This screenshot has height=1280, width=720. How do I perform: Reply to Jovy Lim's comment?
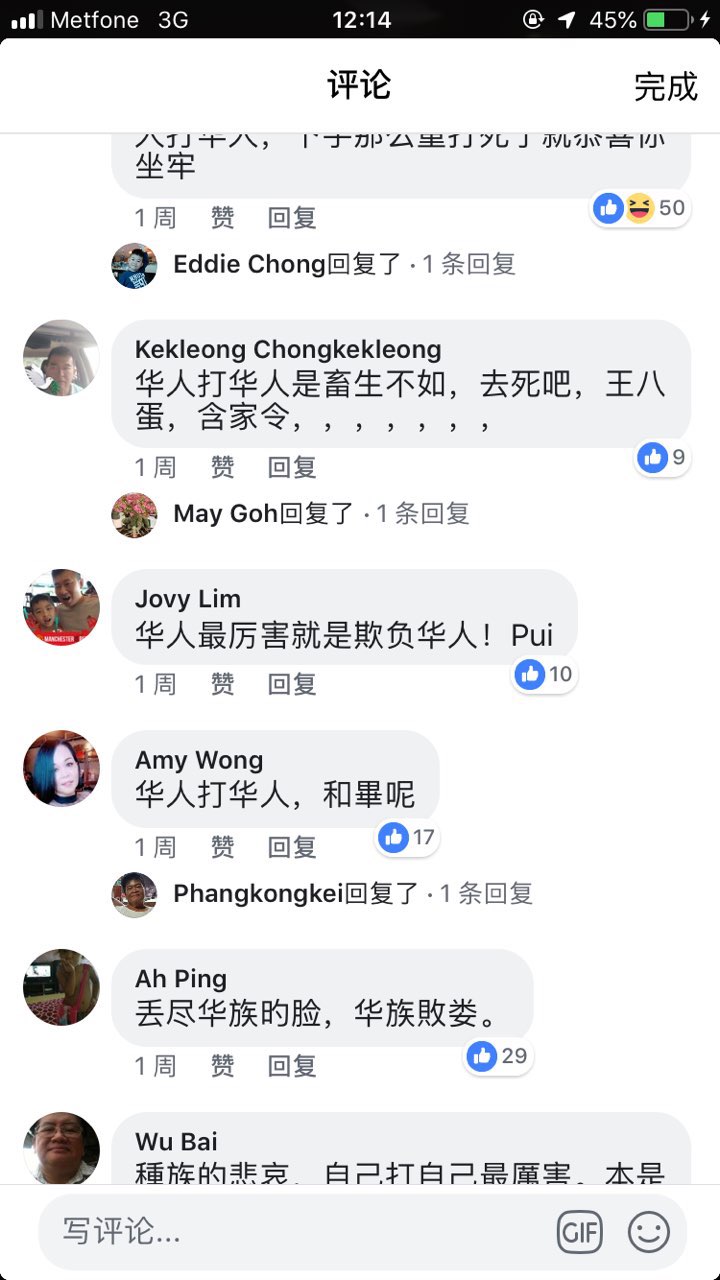[x=292, y=684]
